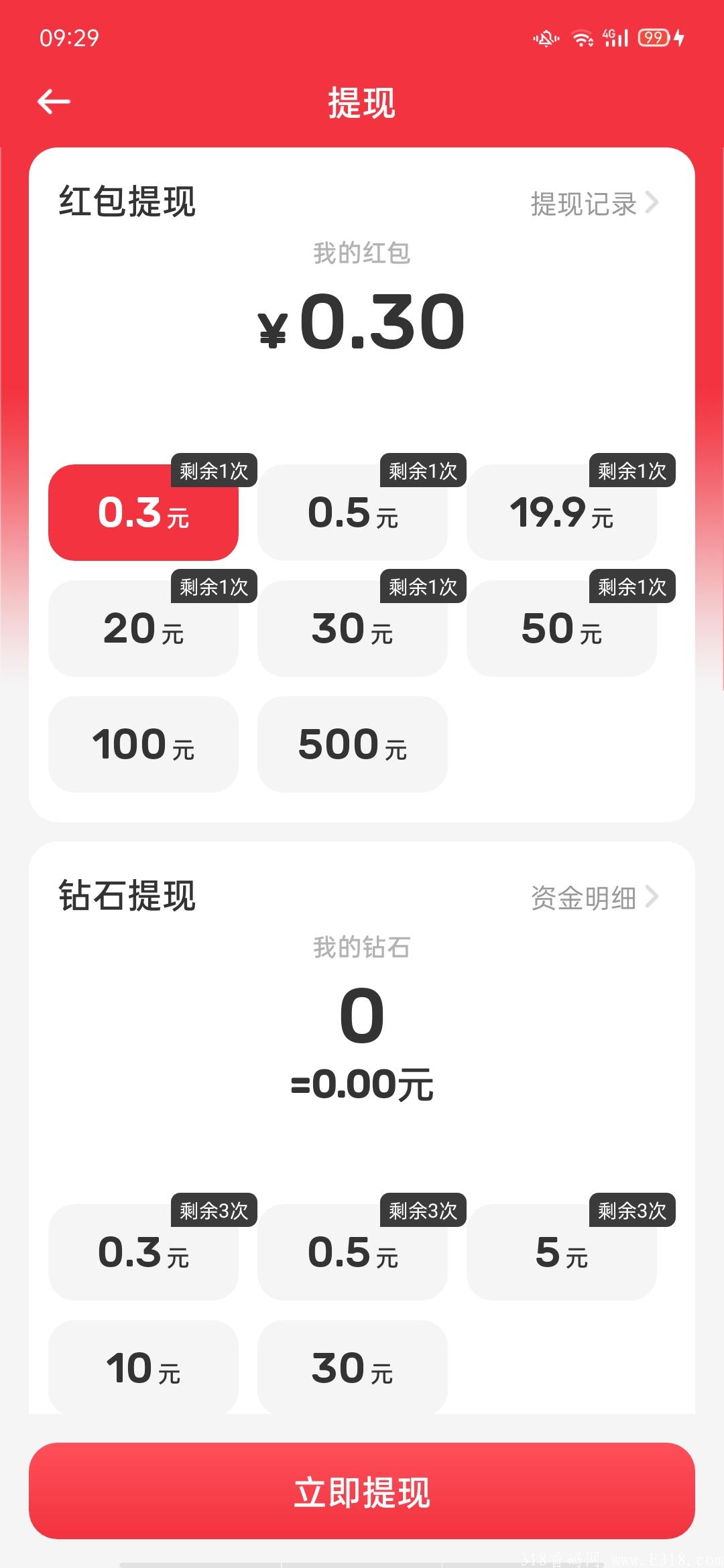
Task: Select the 5元 diamond withdrawal amount
Action: coord(562,1253)
